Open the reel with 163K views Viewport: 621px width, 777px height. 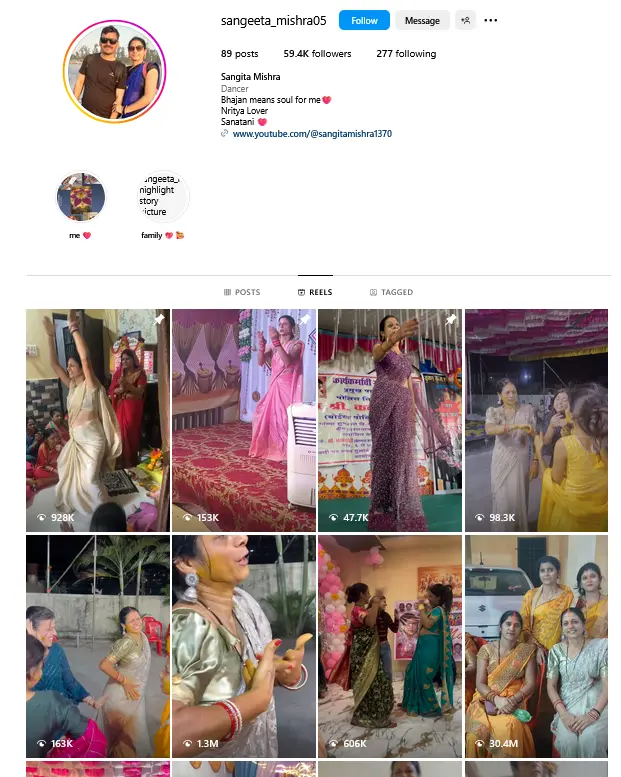point(98,646)
